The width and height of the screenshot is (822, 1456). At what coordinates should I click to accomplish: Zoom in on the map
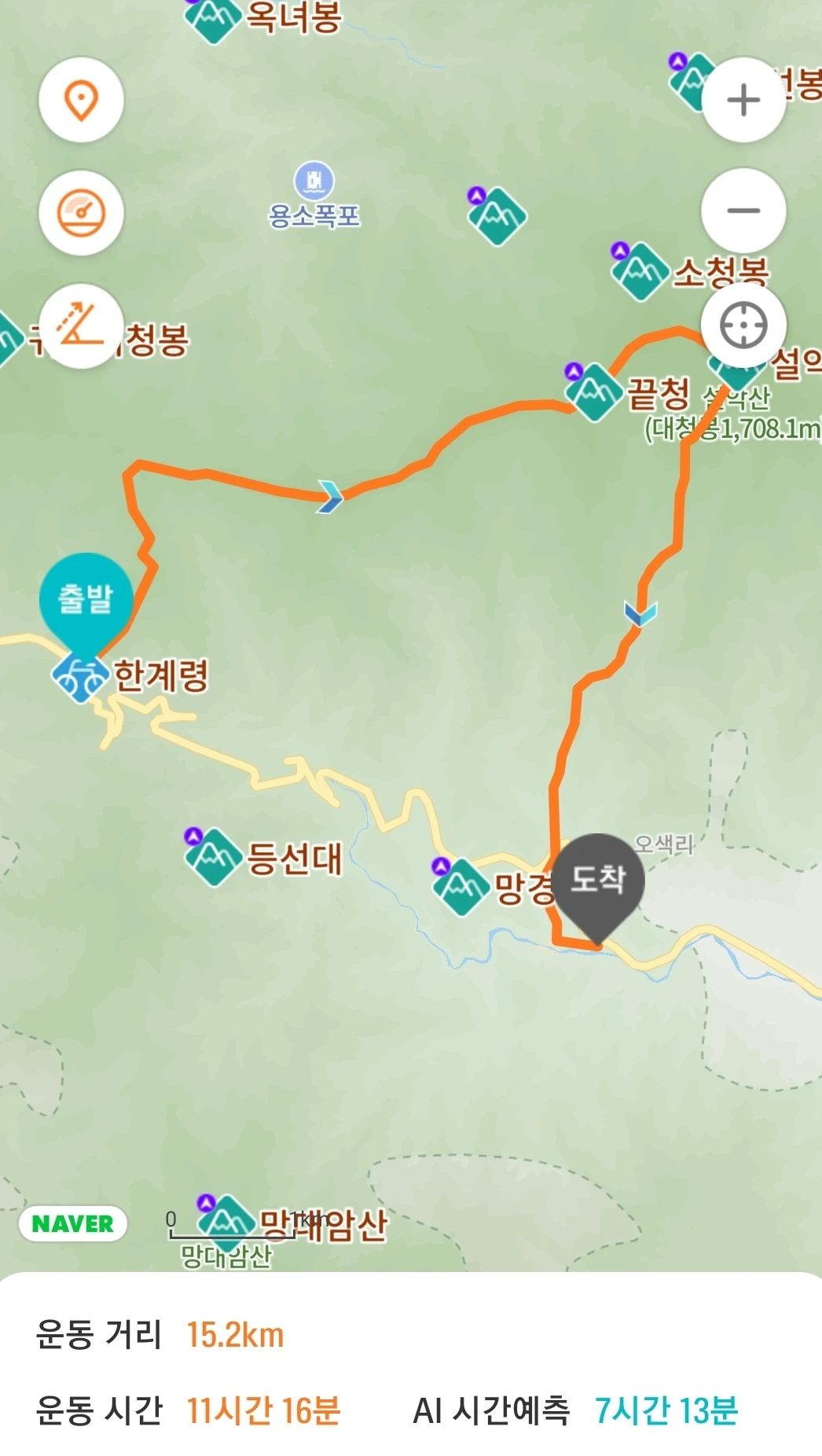click(743, 101)
